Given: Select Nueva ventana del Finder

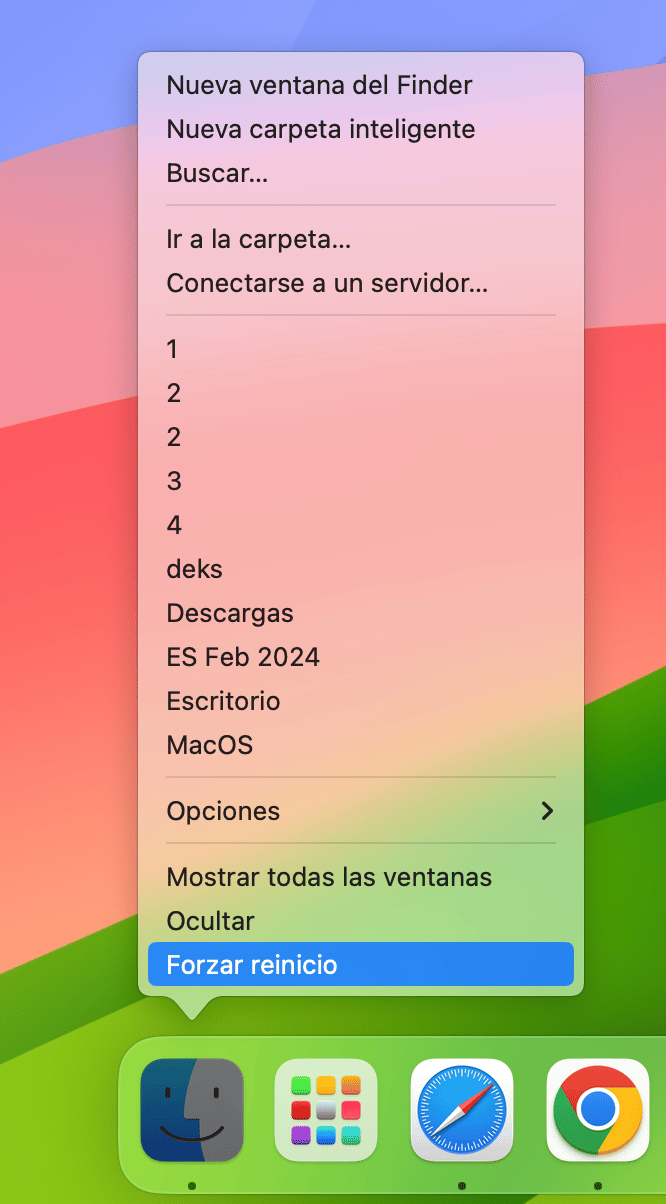Looking at the screenshot, I should [319, 85].
